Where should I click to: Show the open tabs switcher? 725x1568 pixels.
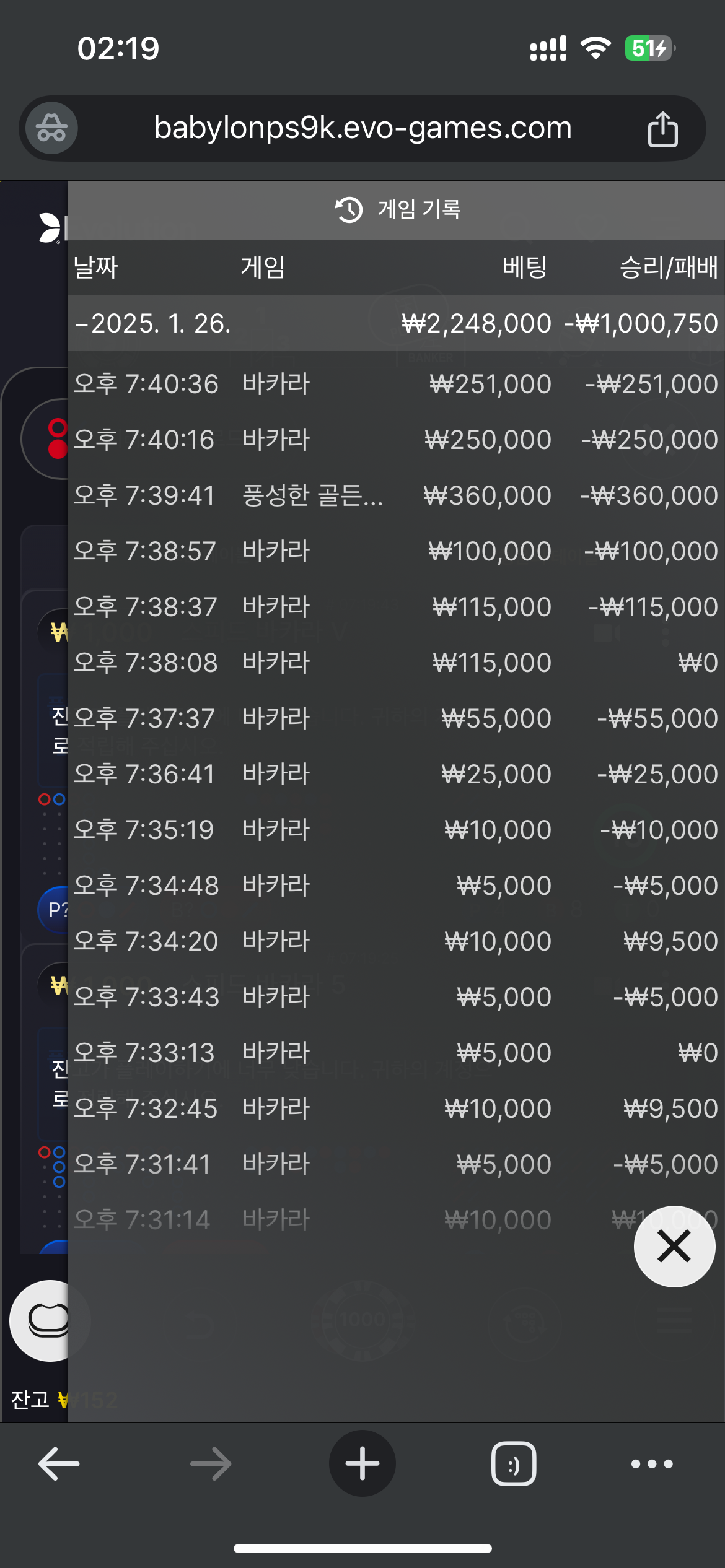tap(514, 1463)
